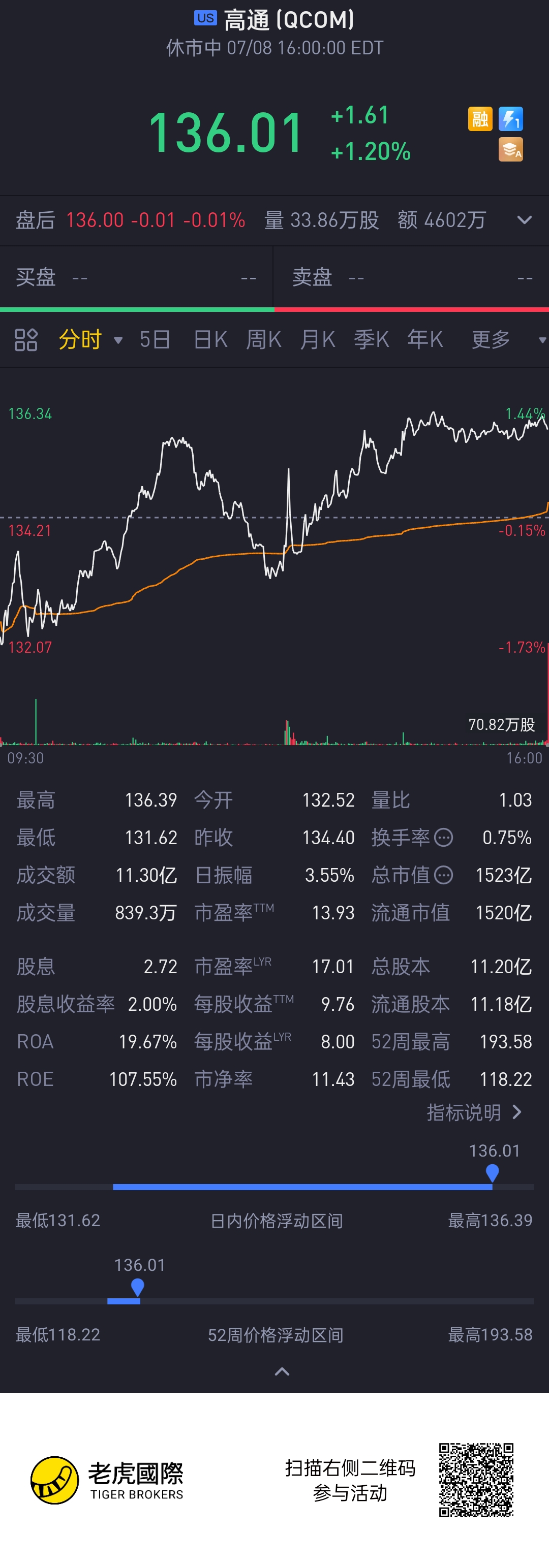549x1568 pixels.
Task: Open the 季K chart tab
Action: point(371,340)
